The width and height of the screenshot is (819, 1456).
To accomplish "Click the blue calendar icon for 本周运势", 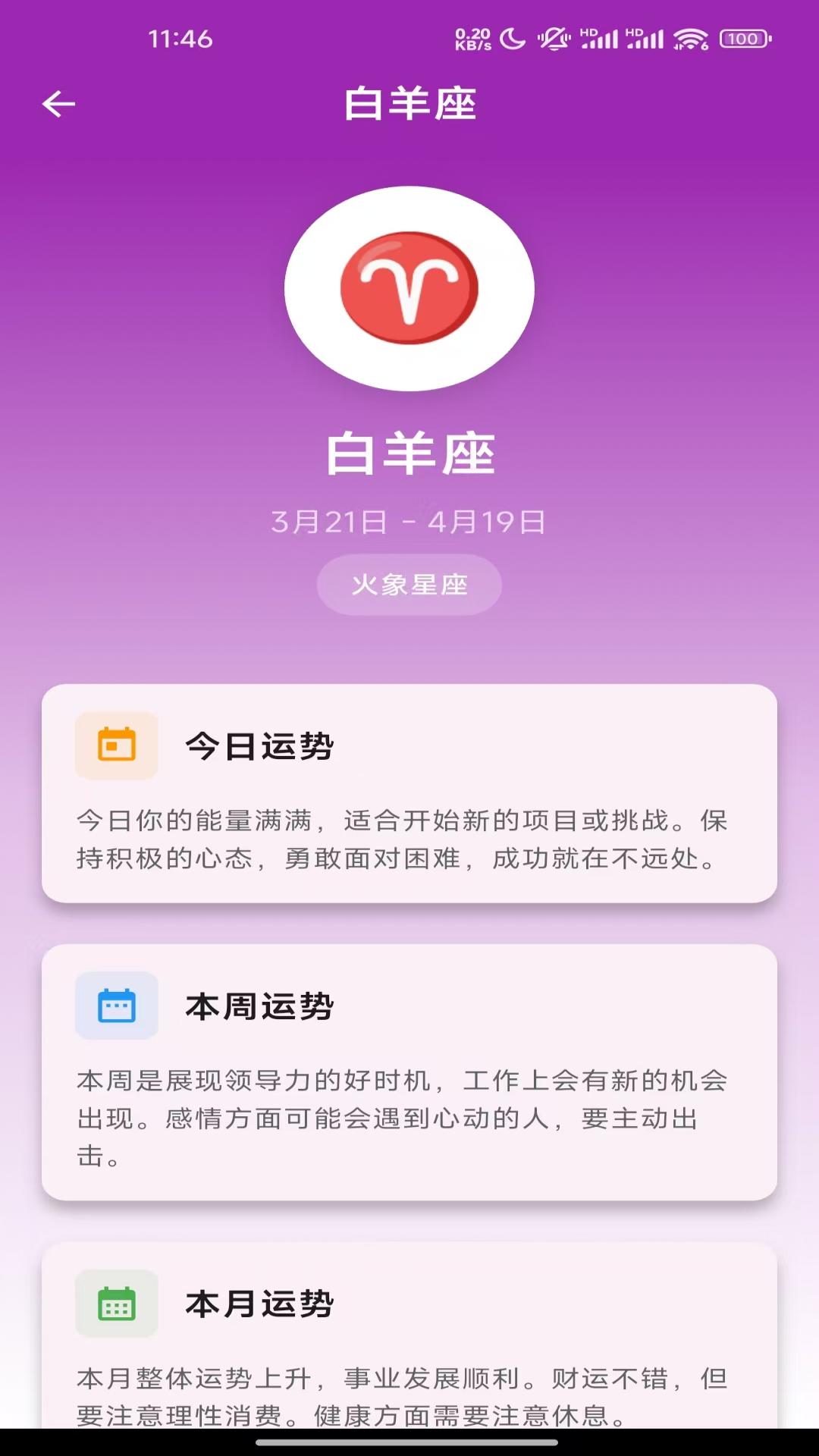I will [118, 1006].
